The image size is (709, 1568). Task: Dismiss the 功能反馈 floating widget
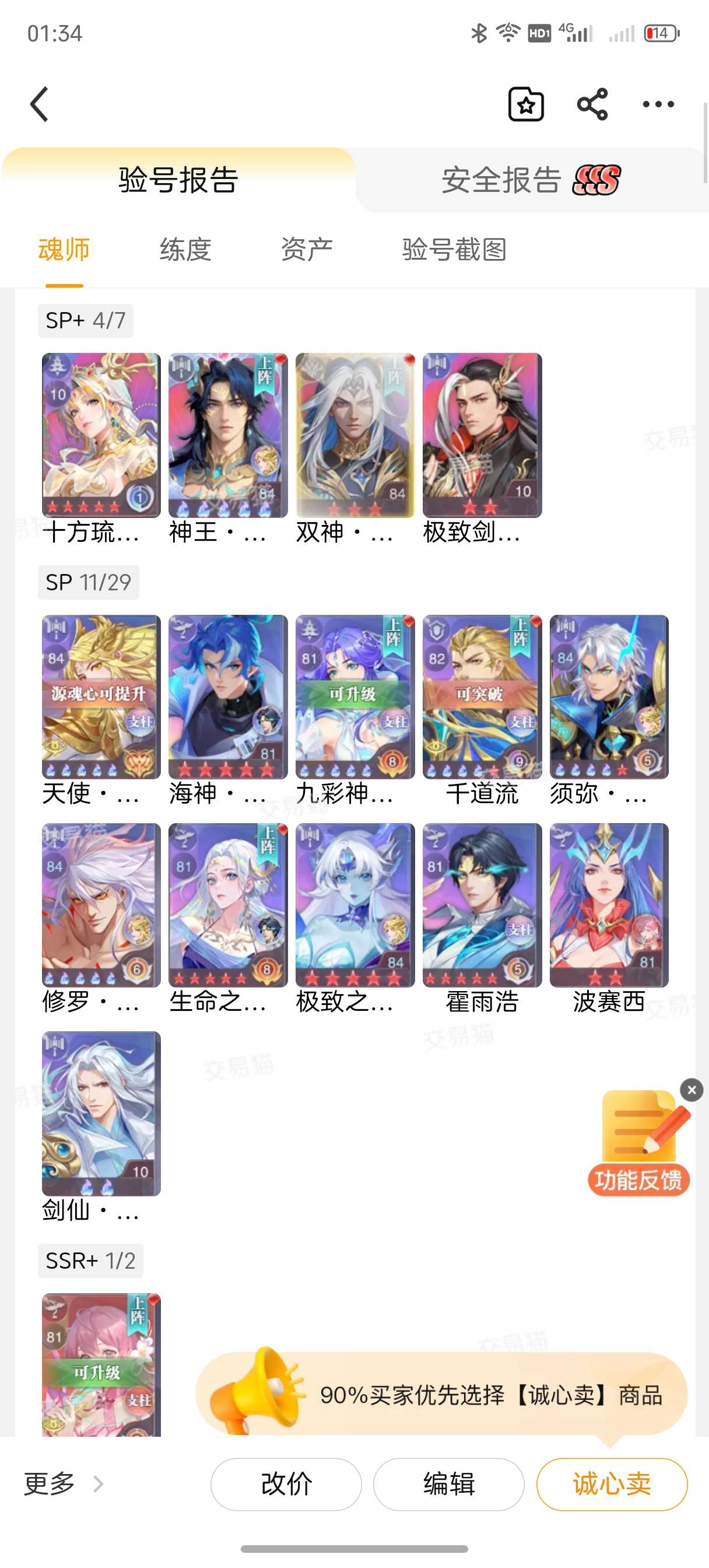tap(692, 1090)
